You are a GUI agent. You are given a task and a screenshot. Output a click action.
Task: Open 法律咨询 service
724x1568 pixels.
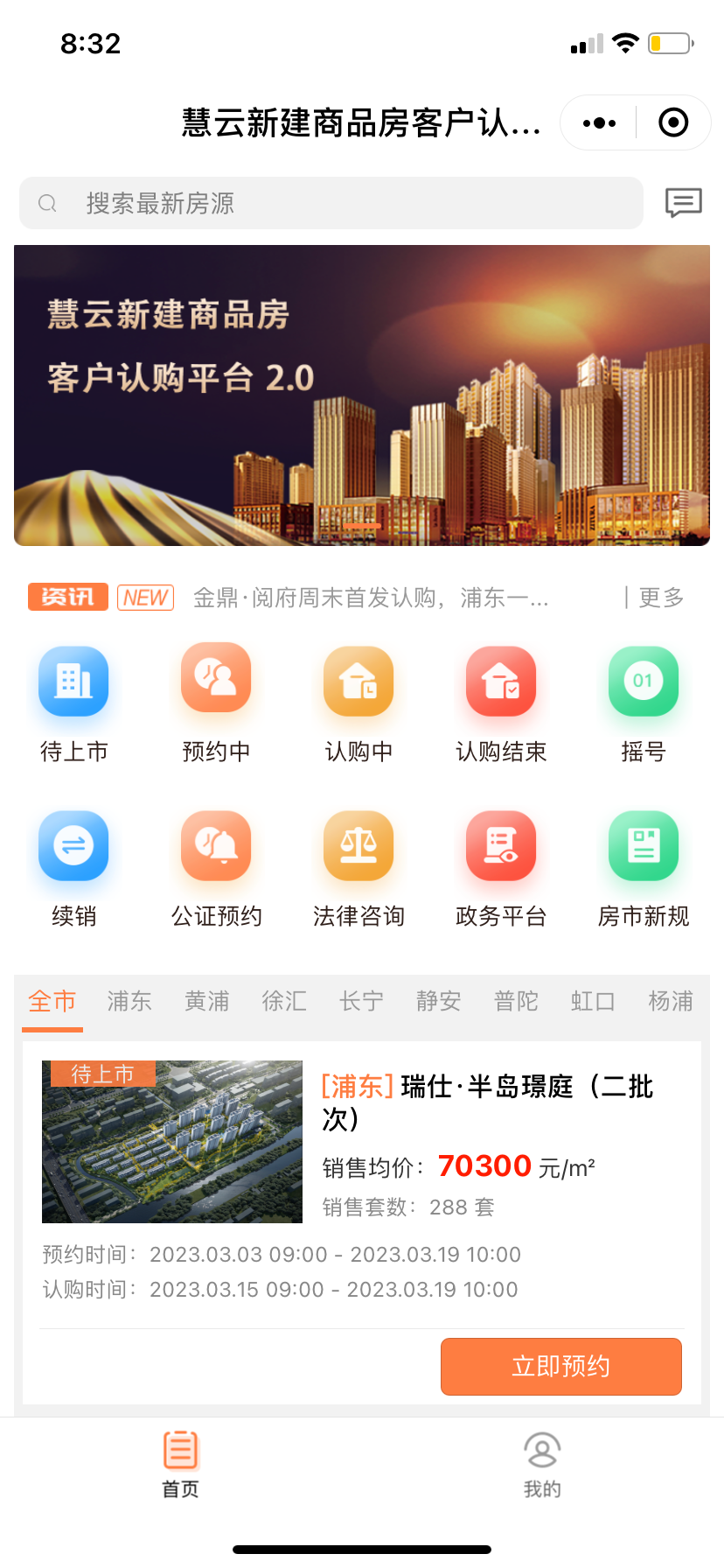[359, 847]
